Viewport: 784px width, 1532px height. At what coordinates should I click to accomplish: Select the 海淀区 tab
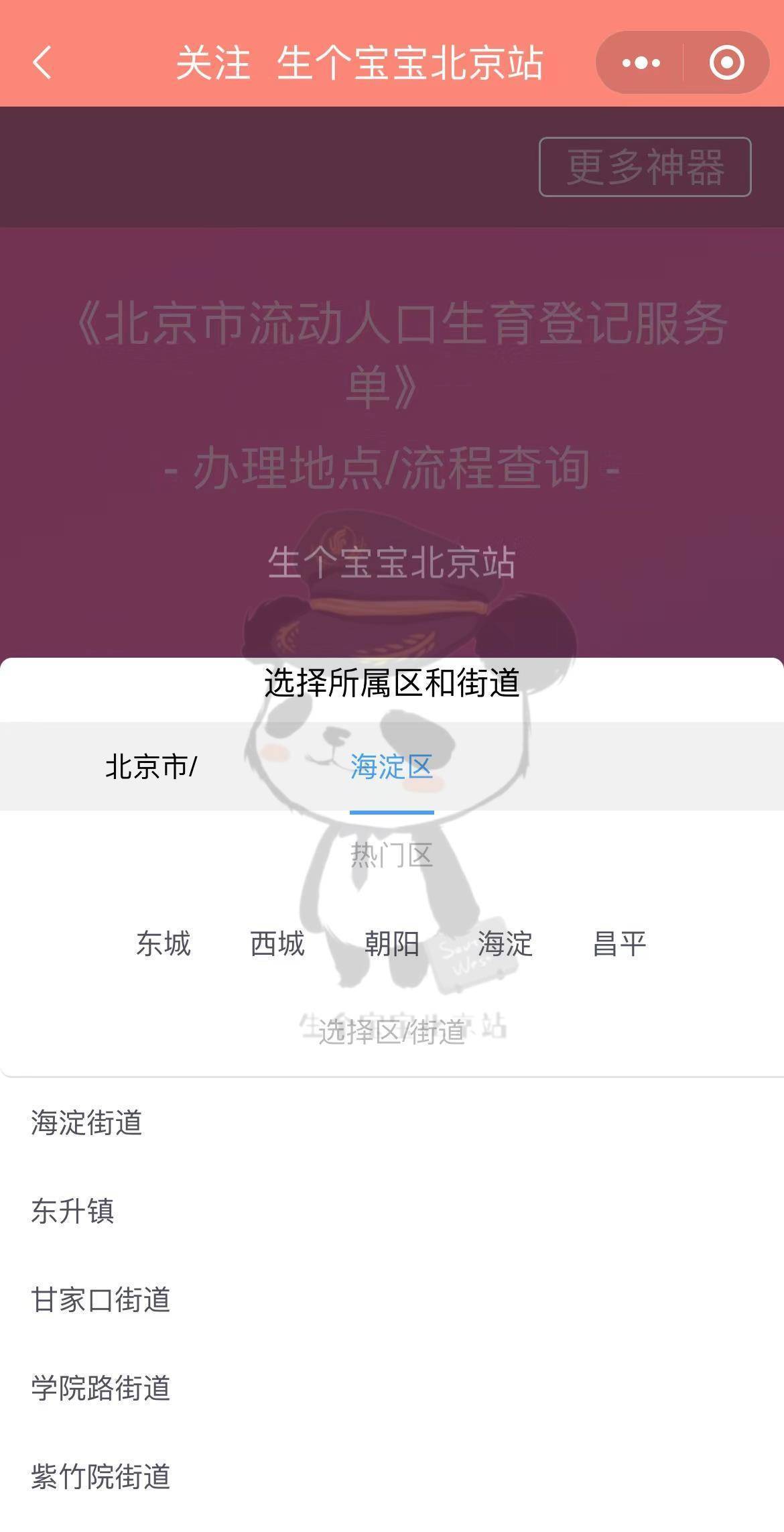(x=391, y=766)
